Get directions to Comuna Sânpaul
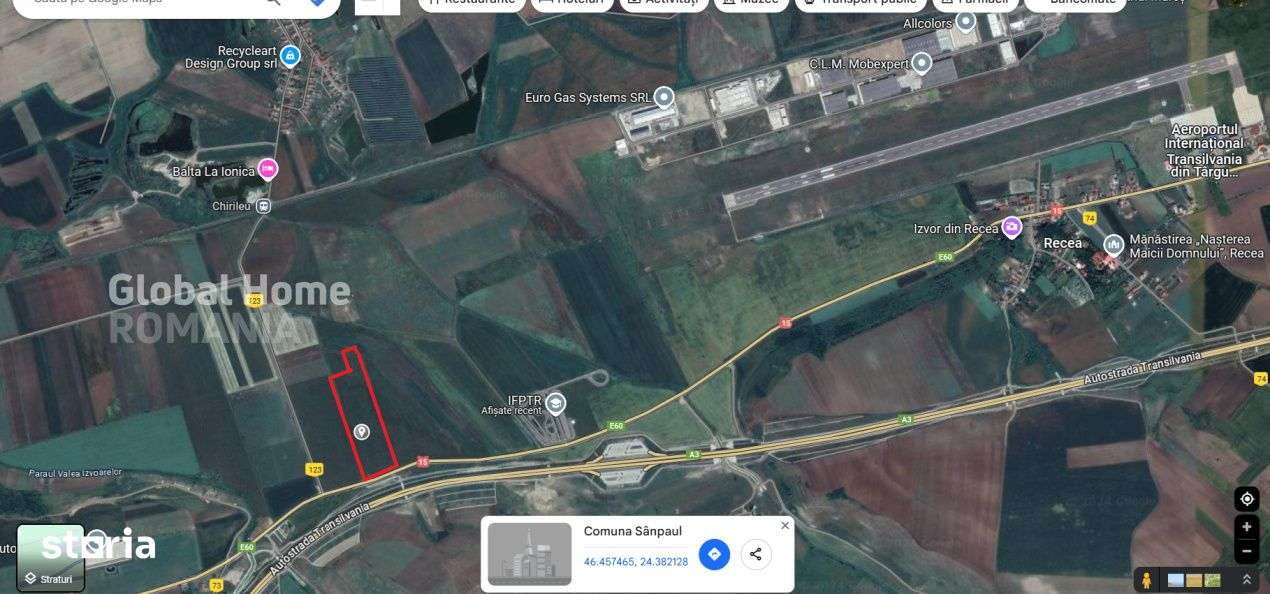This screenshot has width=1270, height=594. [x=714, y=554]
